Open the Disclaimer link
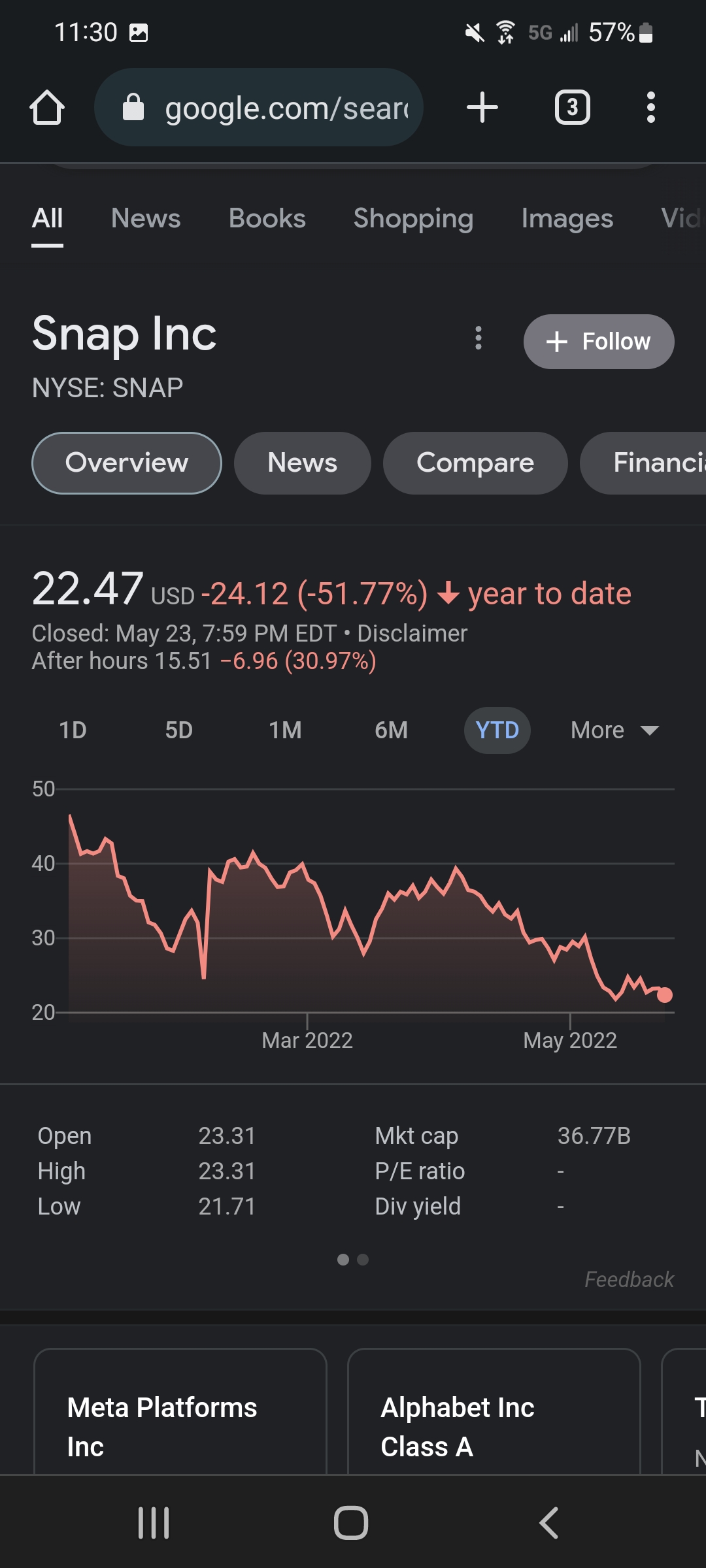The width and height of the screenshot is (706, 1568). tap(412, 633)
